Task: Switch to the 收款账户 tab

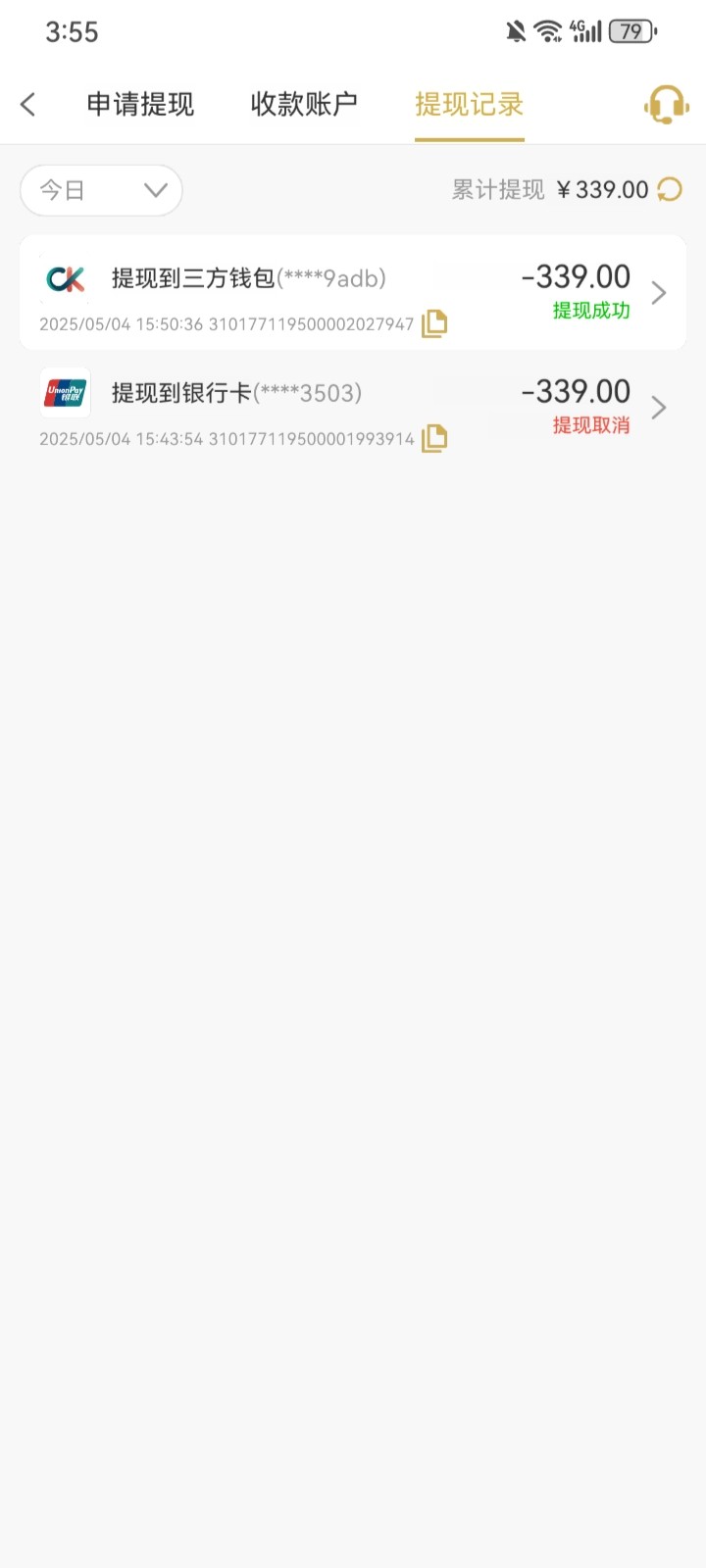Action: coord(304,104)
